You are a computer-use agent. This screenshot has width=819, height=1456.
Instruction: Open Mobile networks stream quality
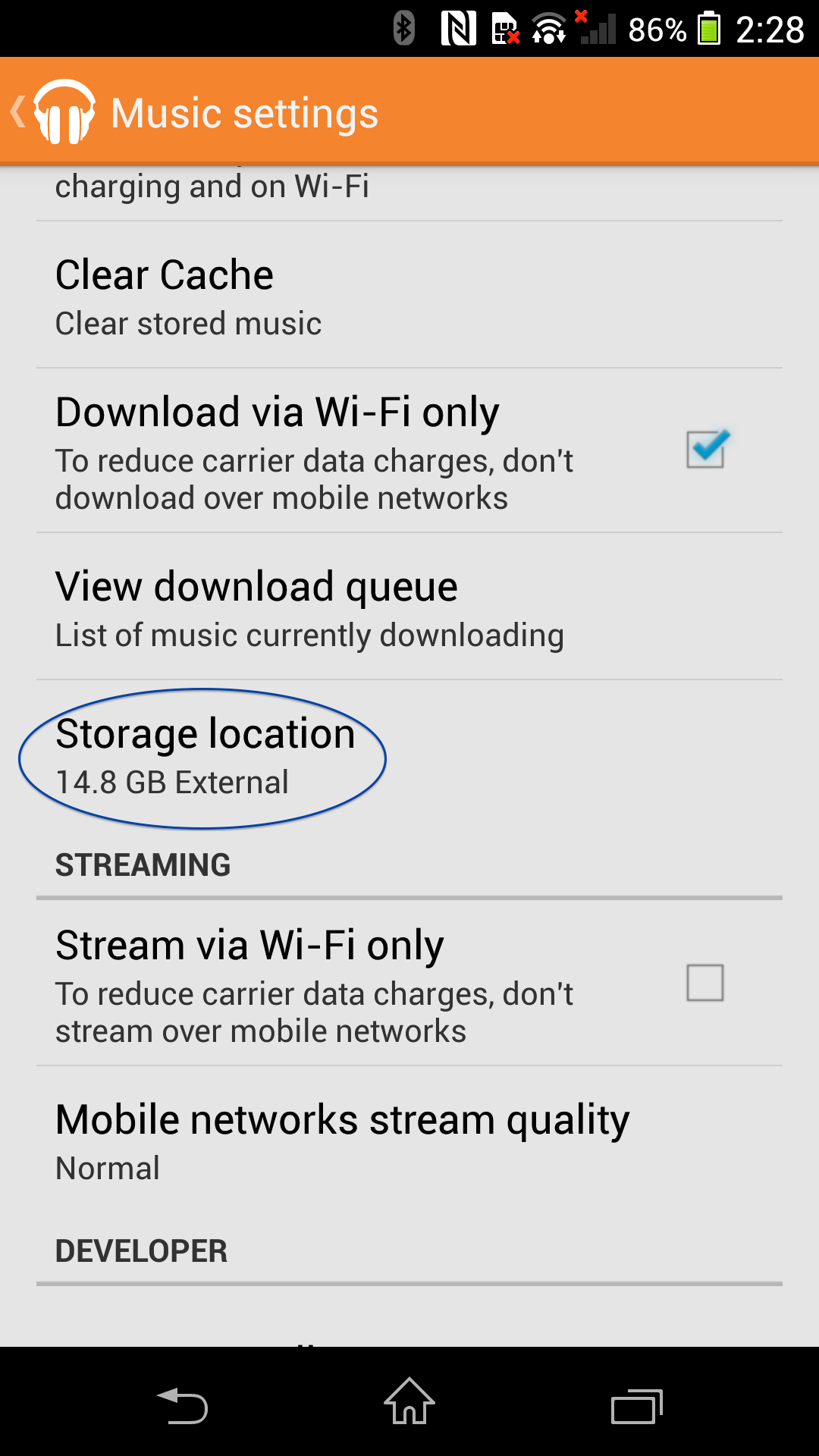coord(409,1140)
